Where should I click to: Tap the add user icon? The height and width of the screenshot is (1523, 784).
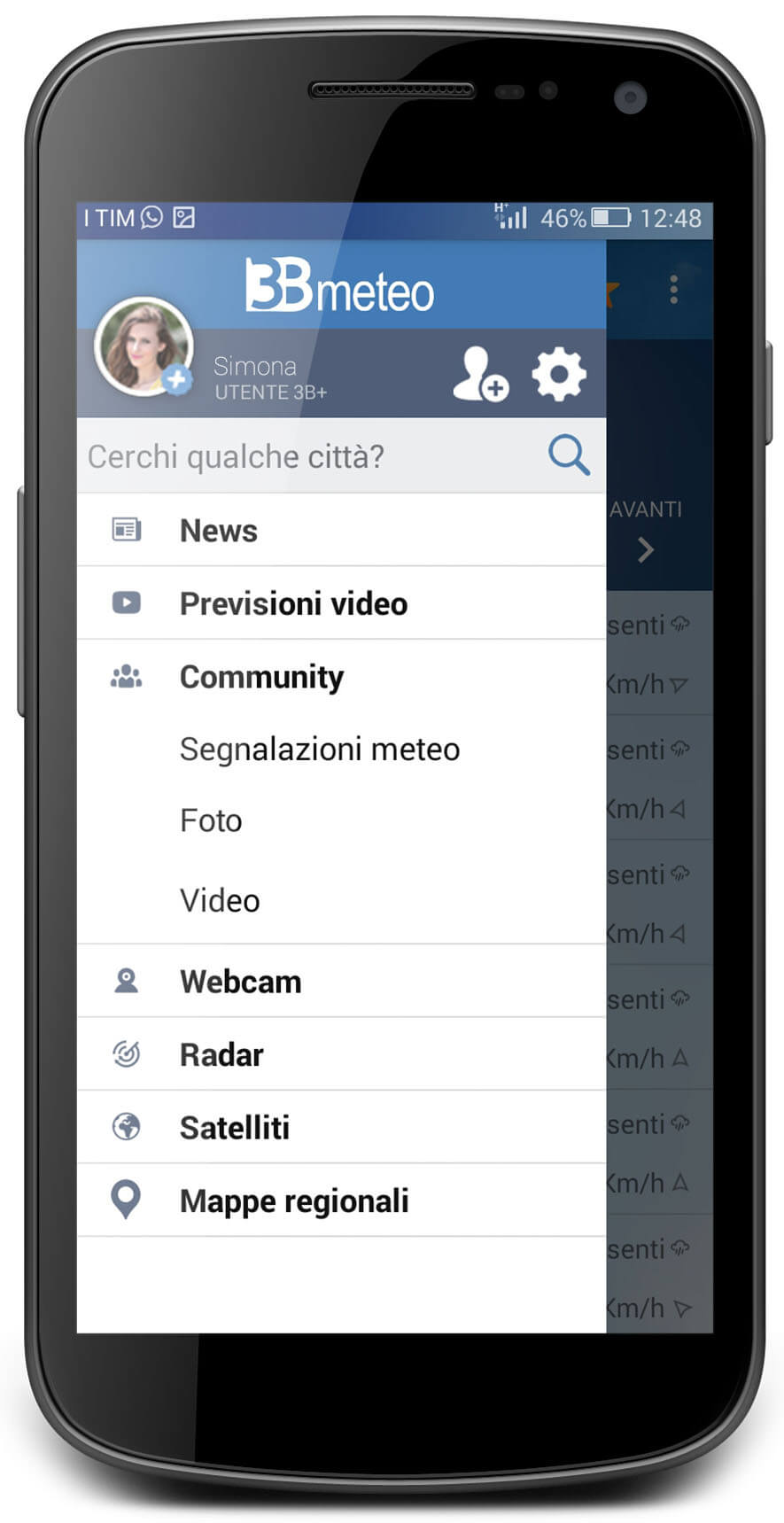[x=479, y=375]
